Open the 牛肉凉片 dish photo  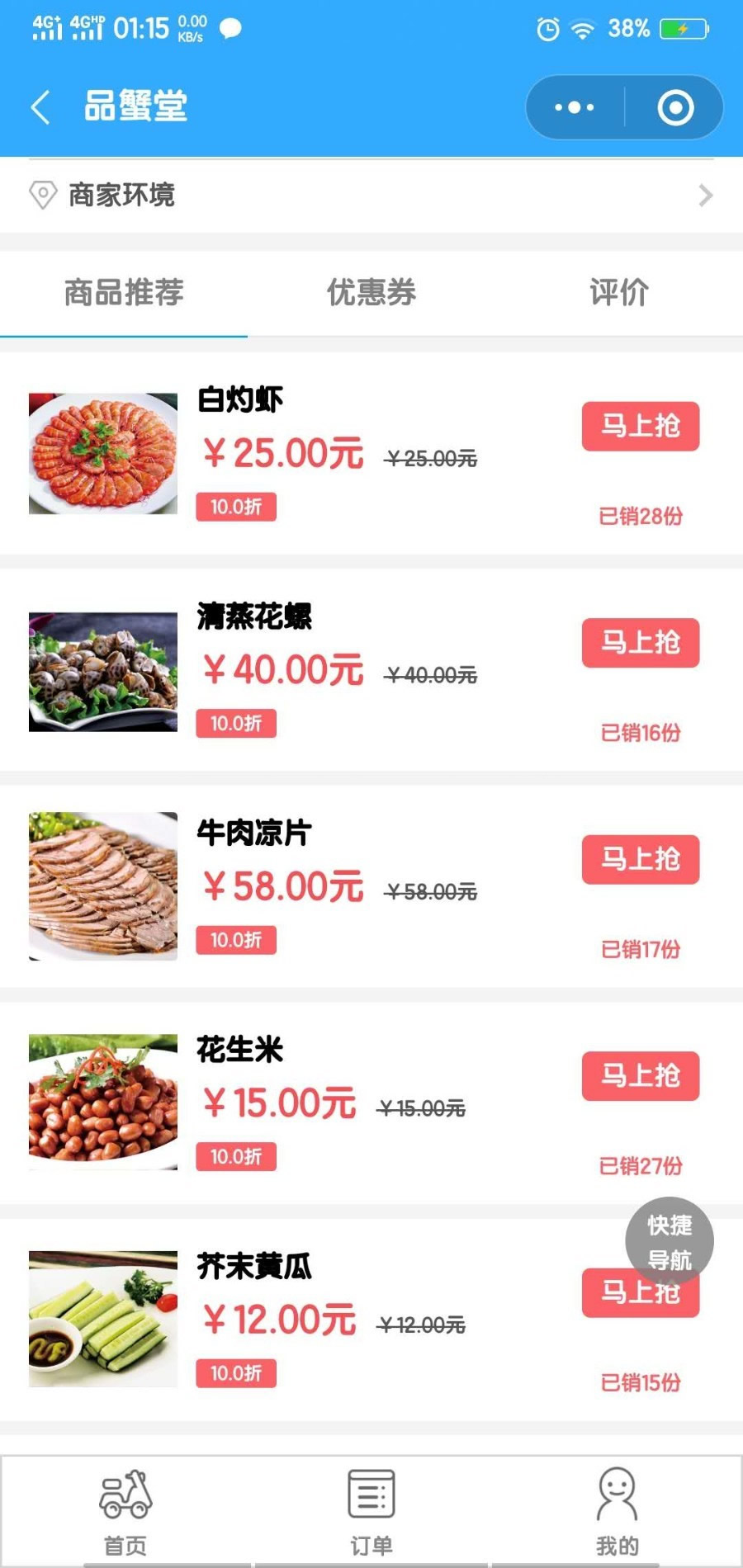tap(103, 886)
